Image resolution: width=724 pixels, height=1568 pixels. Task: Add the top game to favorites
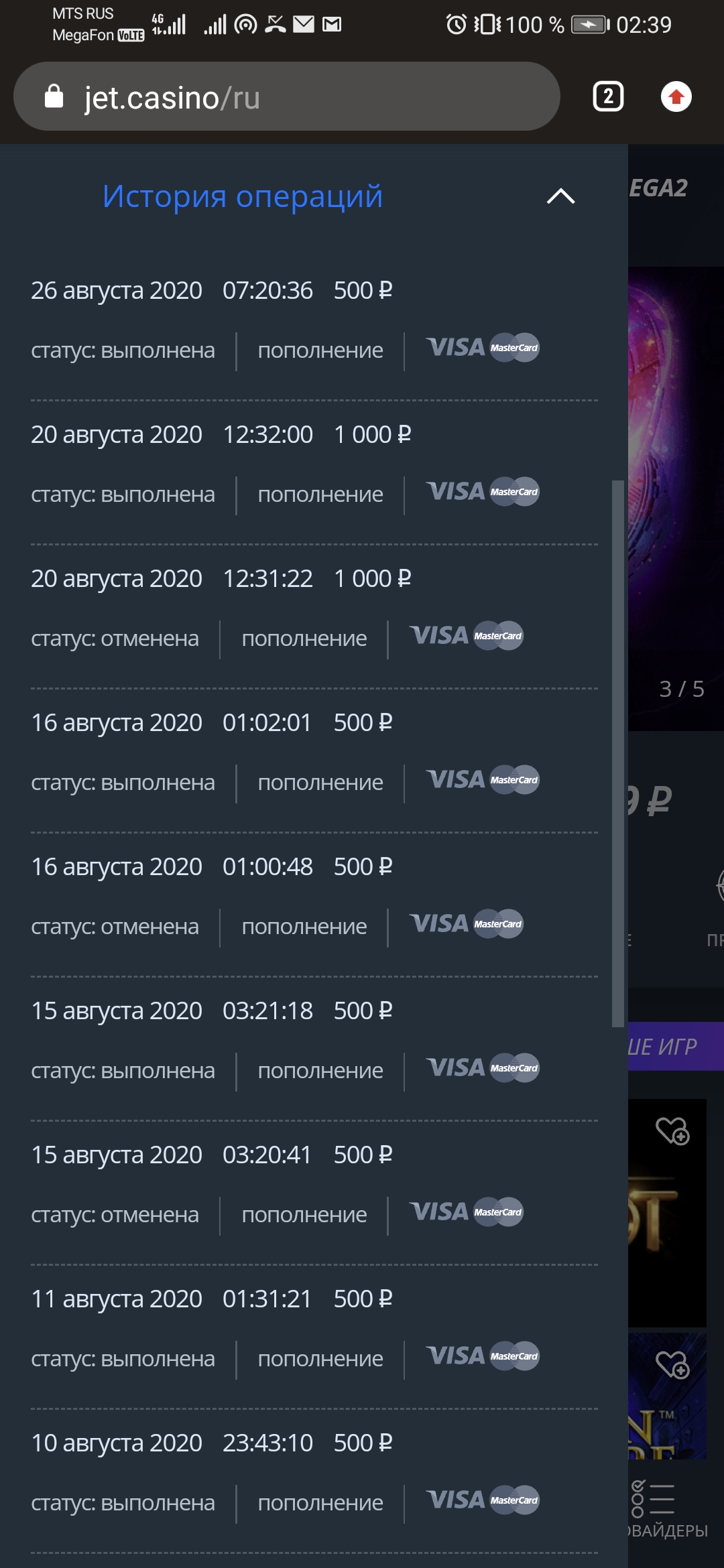(x=672, y=1132)
